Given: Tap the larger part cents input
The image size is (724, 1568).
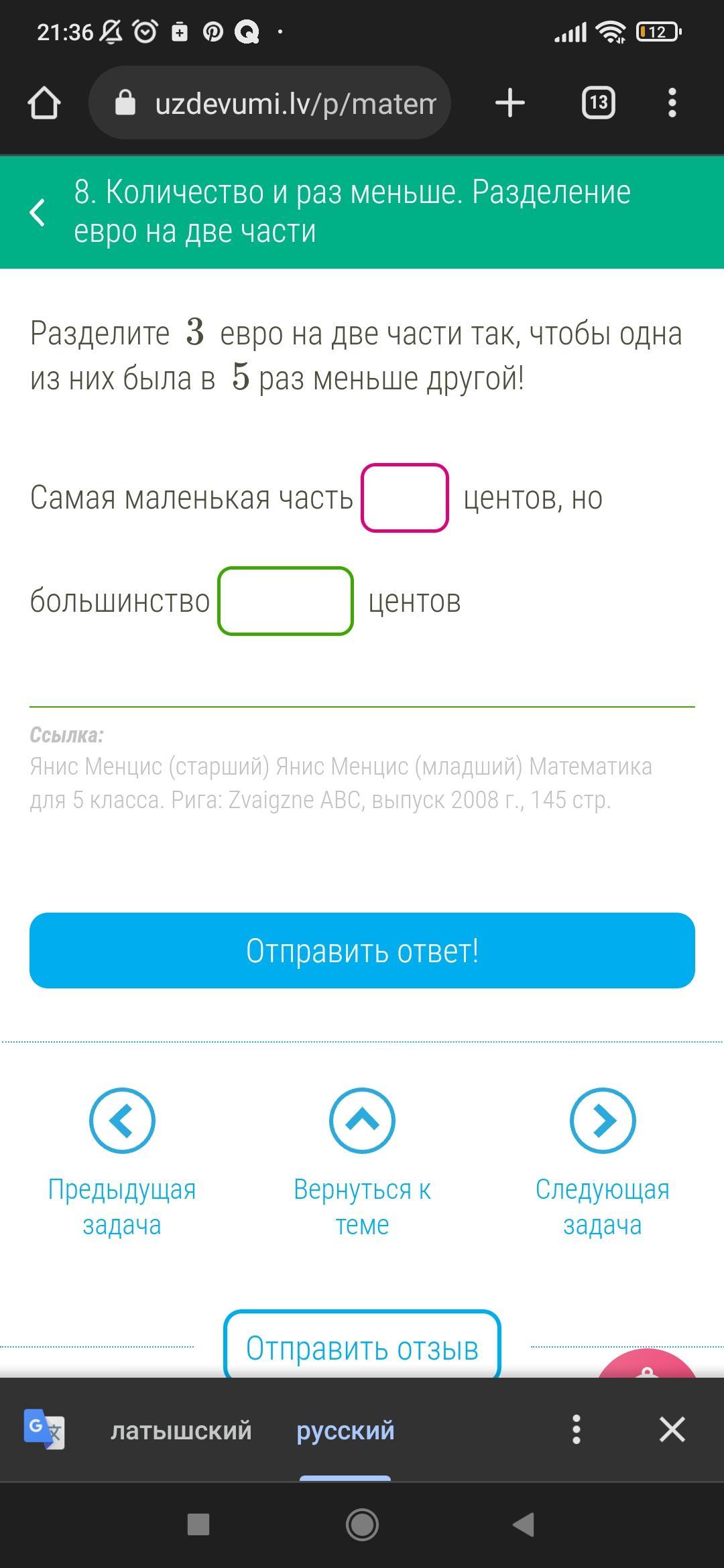Looking at the screenshot, I should [x=286, y=601].
